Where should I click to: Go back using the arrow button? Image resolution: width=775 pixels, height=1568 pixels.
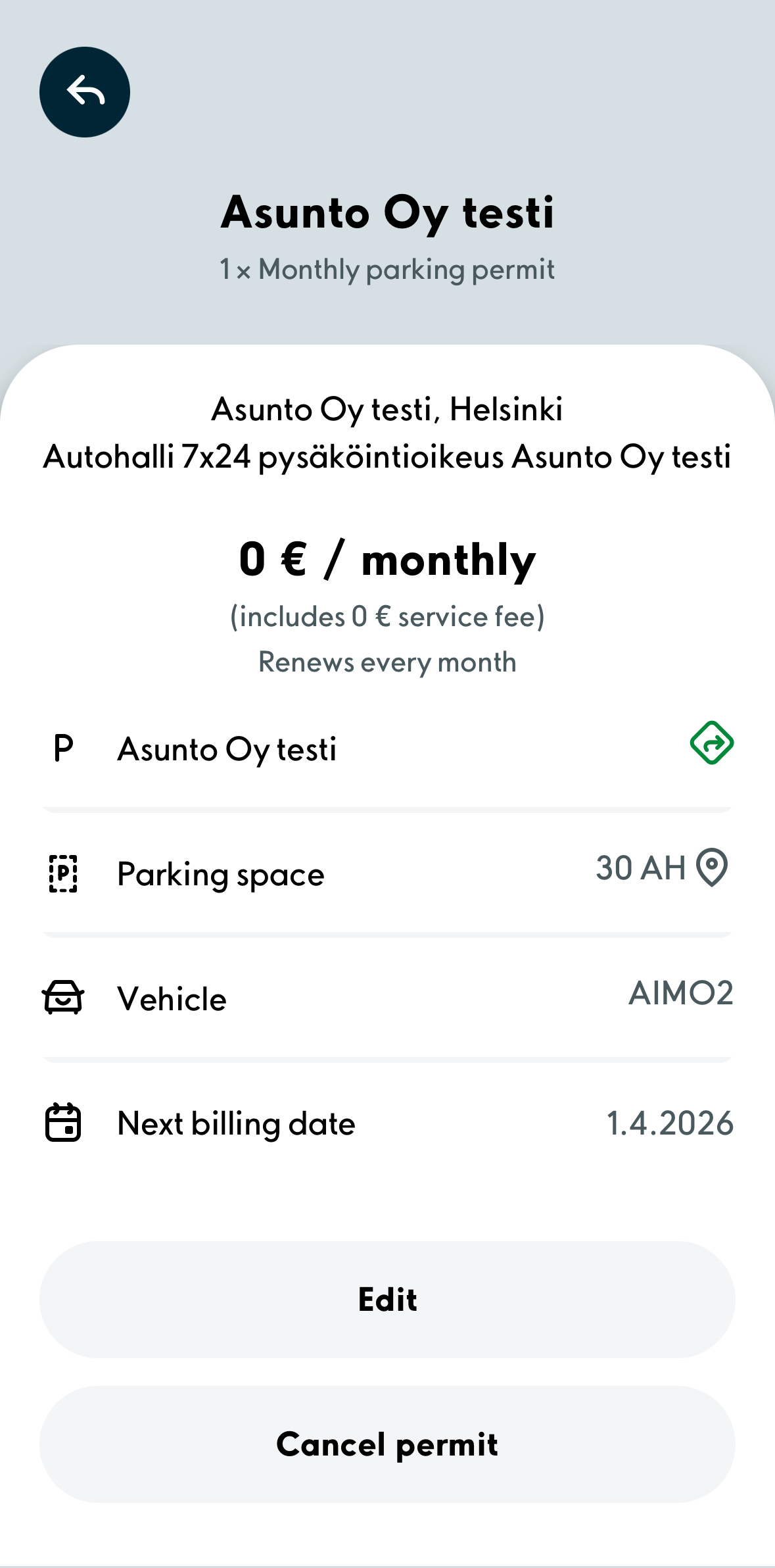(85, 92)
